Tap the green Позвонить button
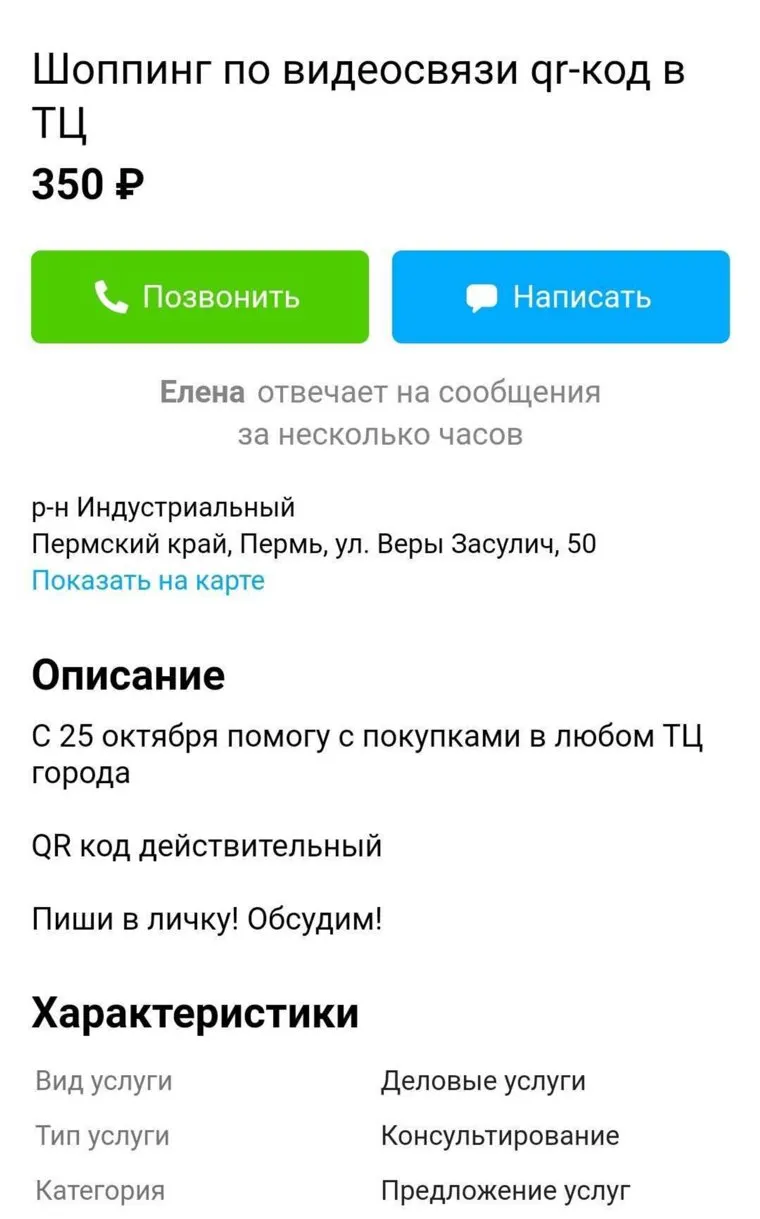The width and height of the screenshot is (760, 1219). (200, 297)
